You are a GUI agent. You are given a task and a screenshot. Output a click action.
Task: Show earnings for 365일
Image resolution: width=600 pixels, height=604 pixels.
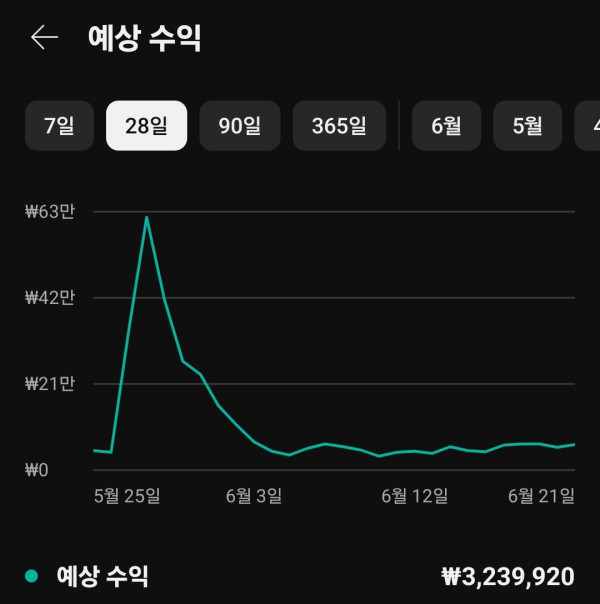[339, 126]
